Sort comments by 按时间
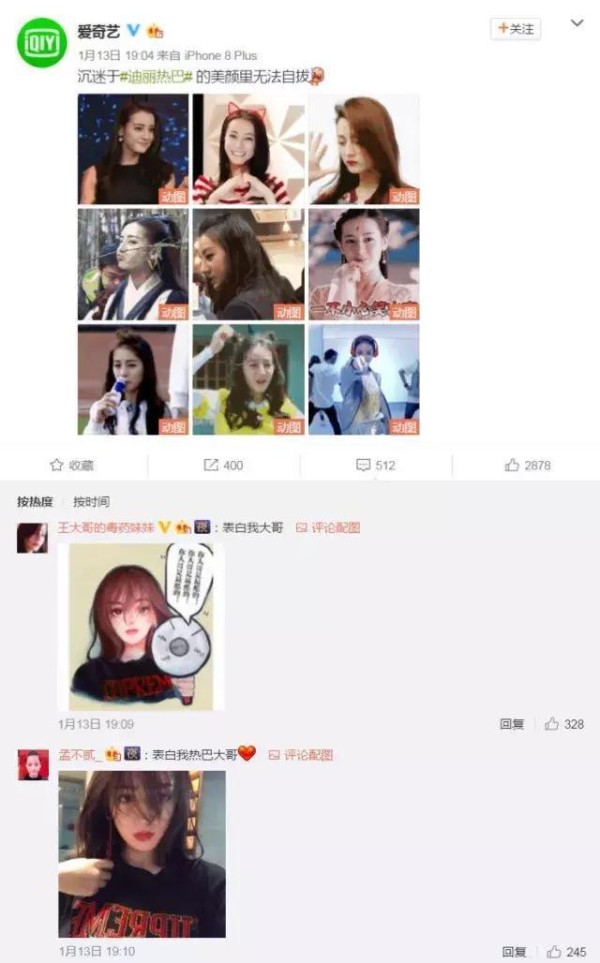This screenshot has height=963, width=600. click(x=91, y=502)
